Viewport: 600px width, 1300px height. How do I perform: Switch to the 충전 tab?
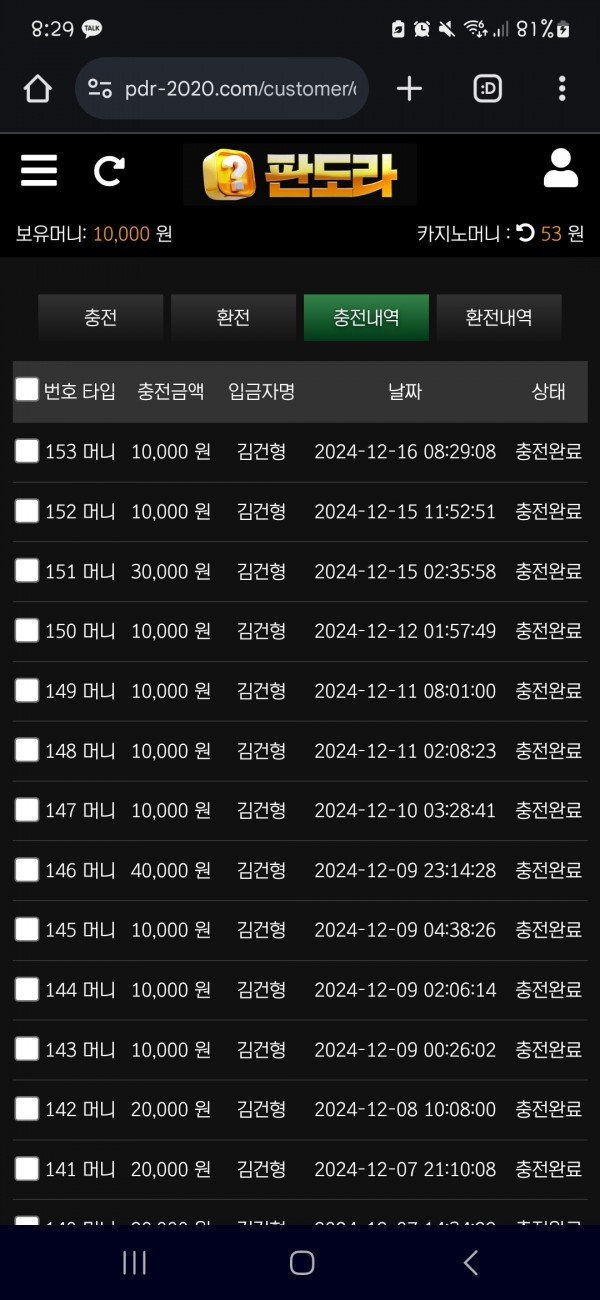(x=101, y=318)
